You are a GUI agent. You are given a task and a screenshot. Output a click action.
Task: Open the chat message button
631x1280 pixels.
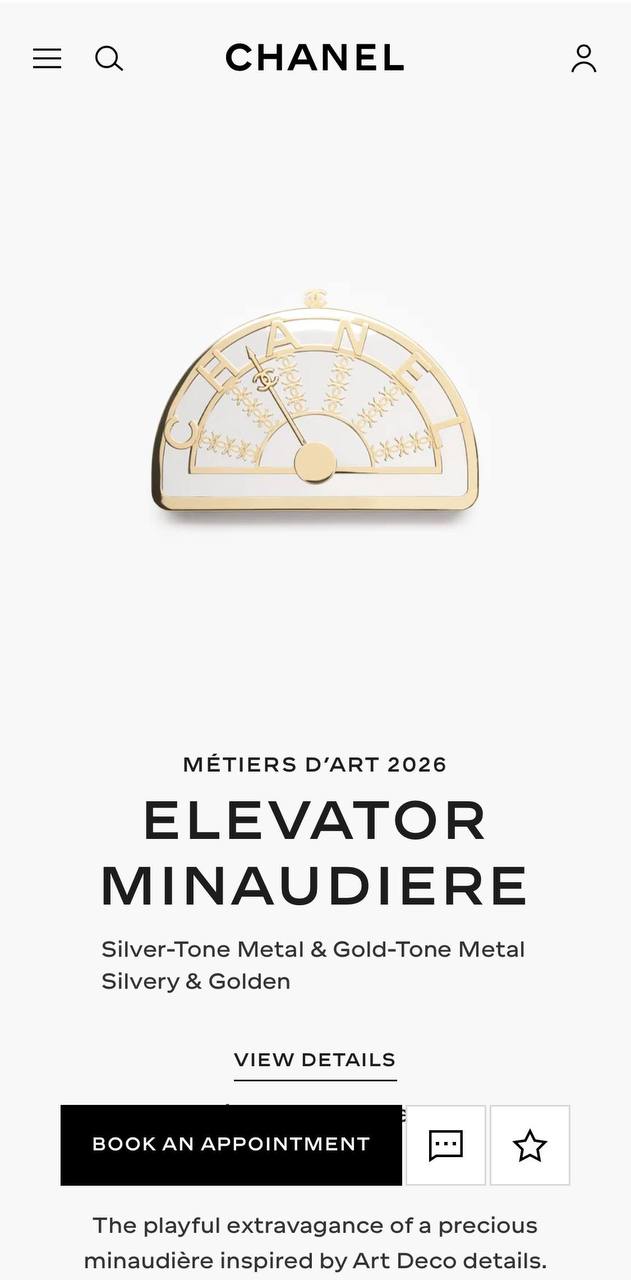446,1145
